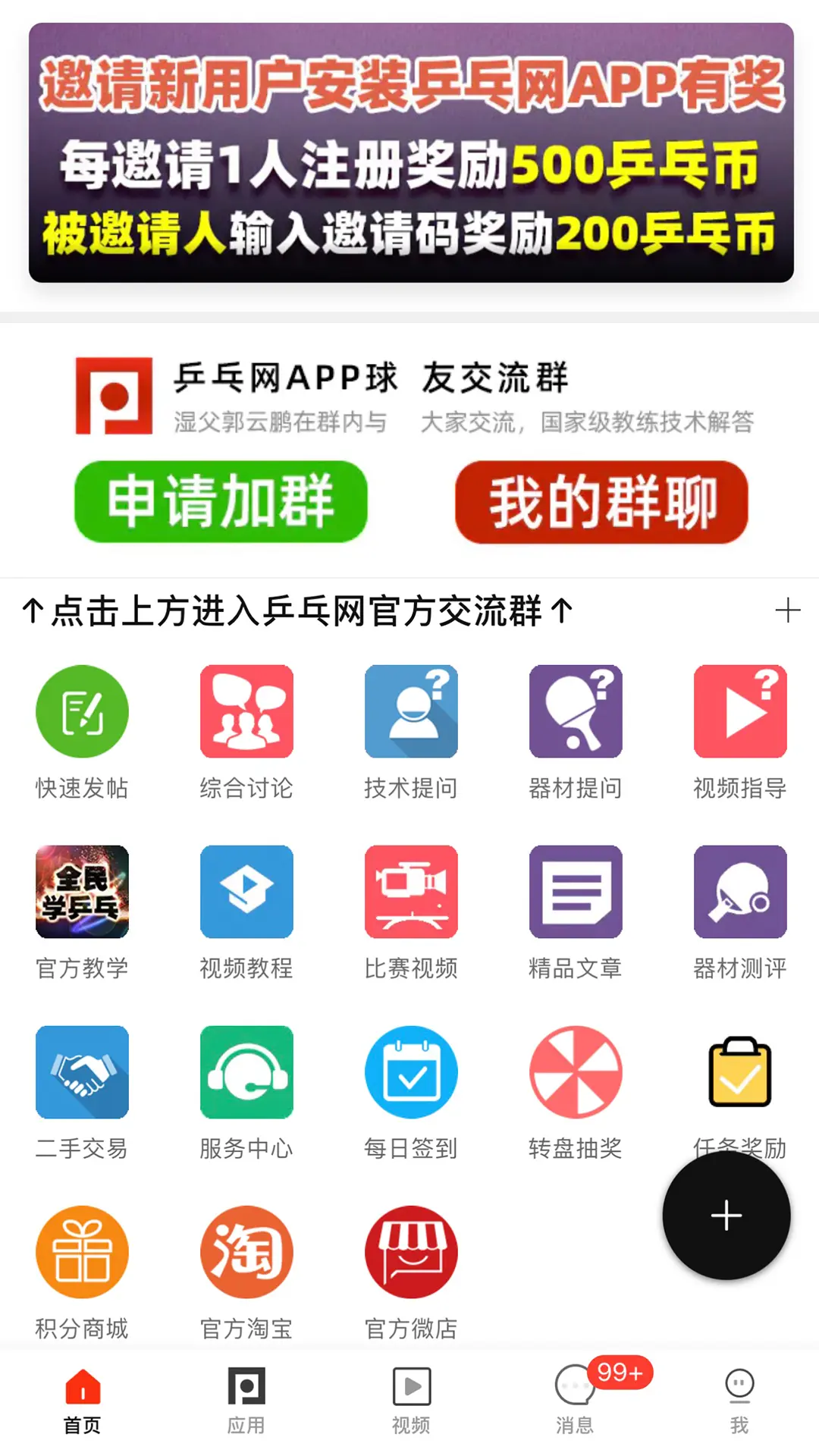Tap the floating black plus button
819x1456 pixels.
726,1214
